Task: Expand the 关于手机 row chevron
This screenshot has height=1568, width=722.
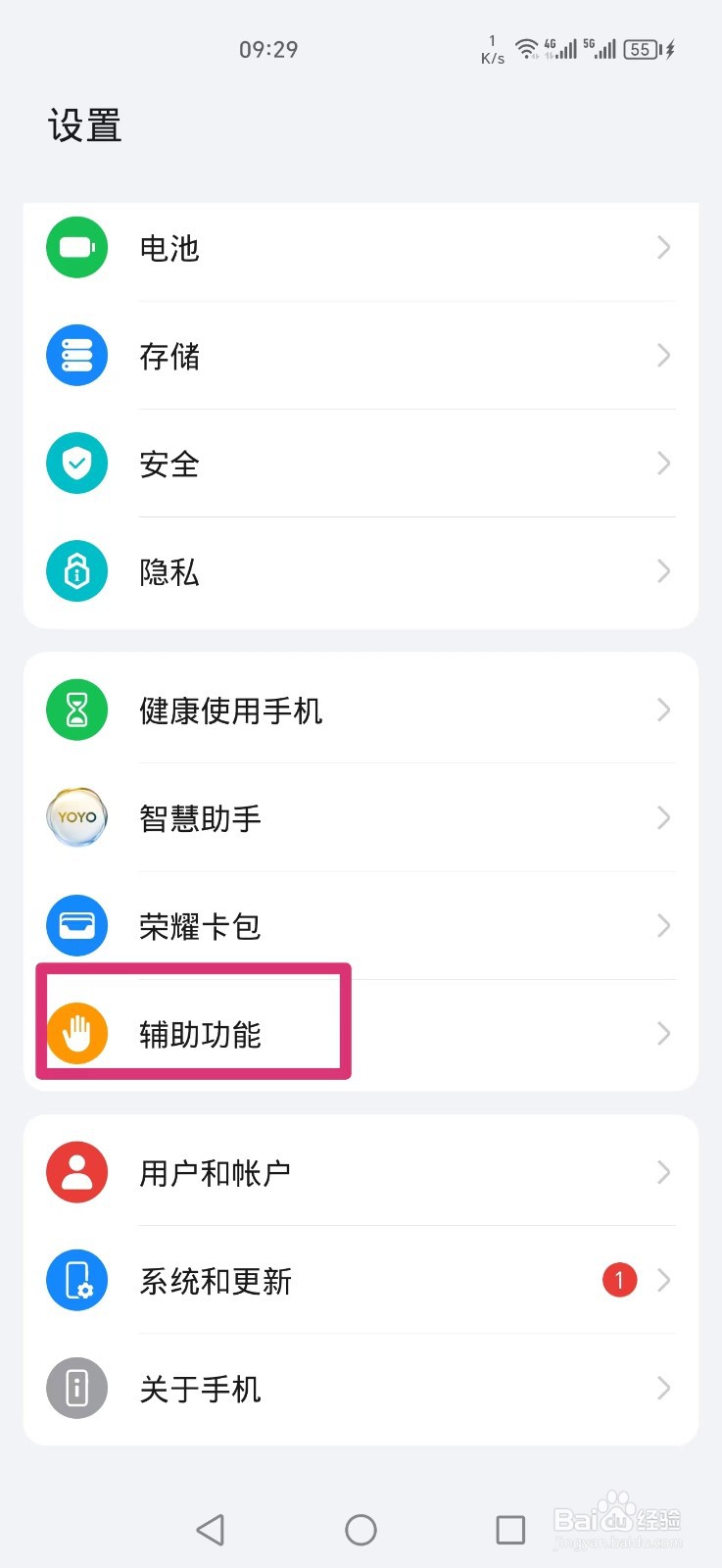Action: click(x=664, y=1388)
